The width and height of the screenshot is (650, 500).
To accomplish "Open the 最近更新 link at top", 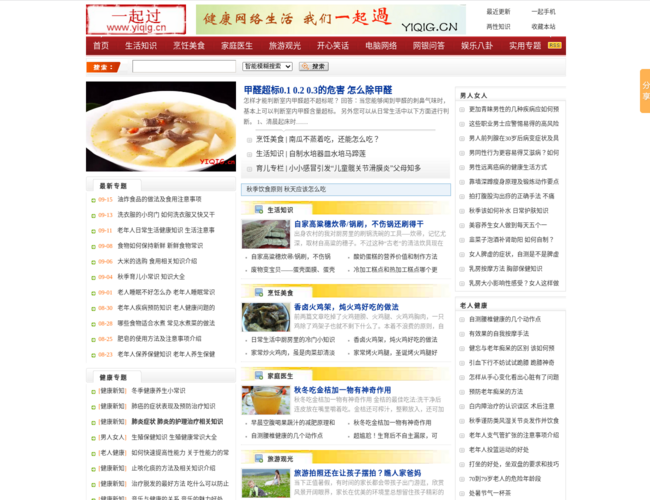I will pos(498,12).
